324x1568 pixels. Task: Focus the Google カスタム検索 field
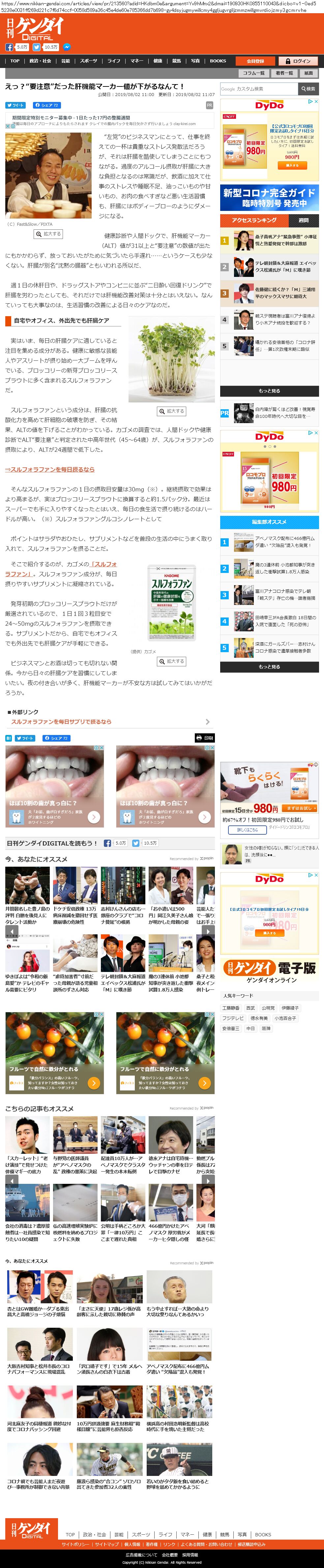pos(258,89)
